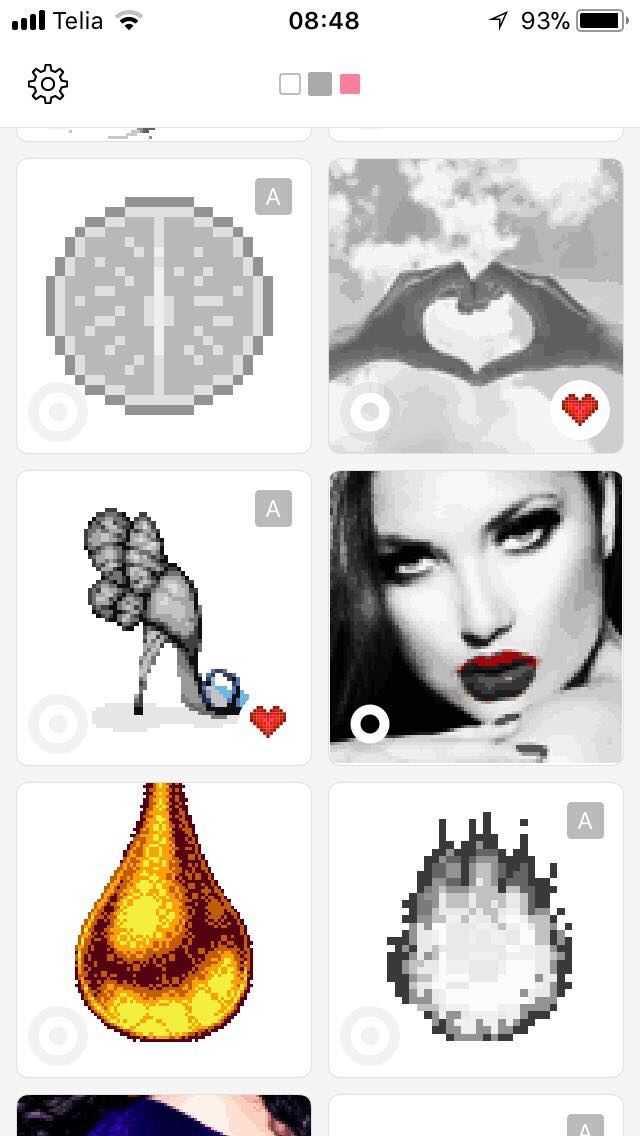Select the white filter square
The width and height of the screenshot is (640, 1136).
290,85
